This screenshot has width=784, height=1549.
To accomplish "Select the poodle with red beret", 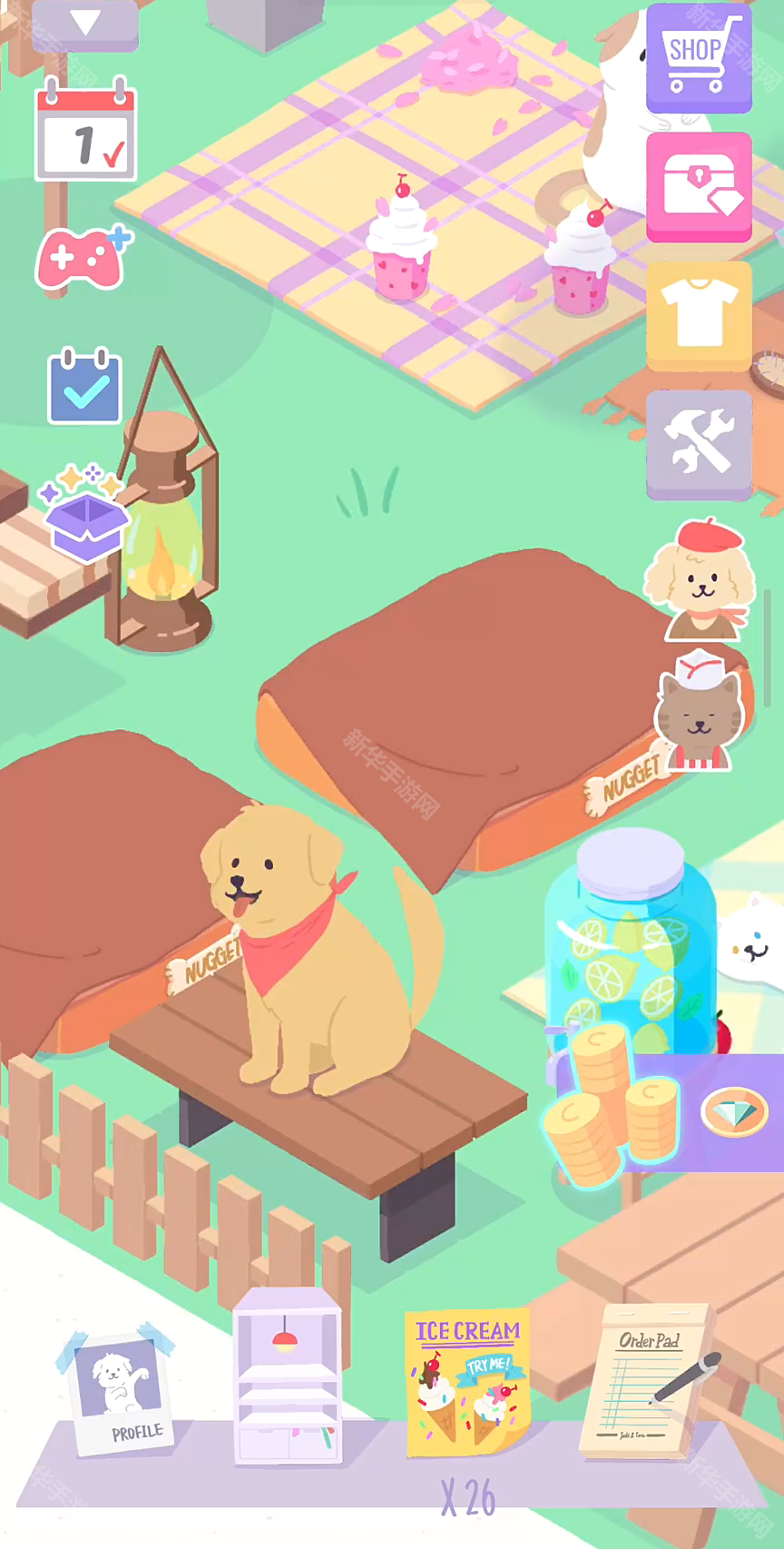I will 697,579.
